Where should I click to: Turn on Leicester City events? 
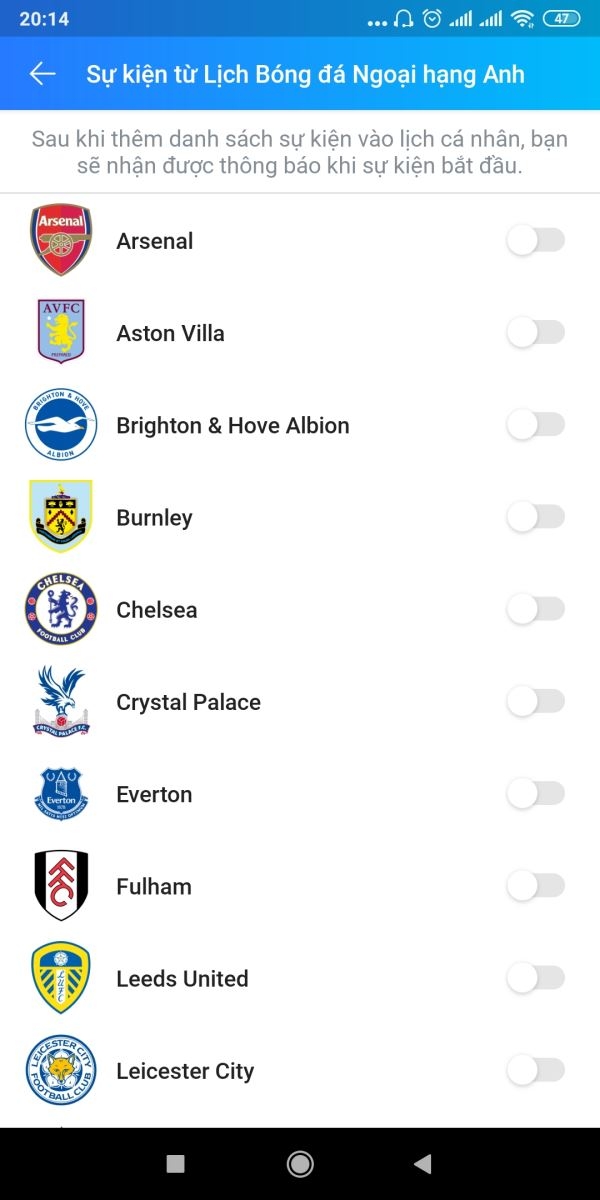point(536,1070)
